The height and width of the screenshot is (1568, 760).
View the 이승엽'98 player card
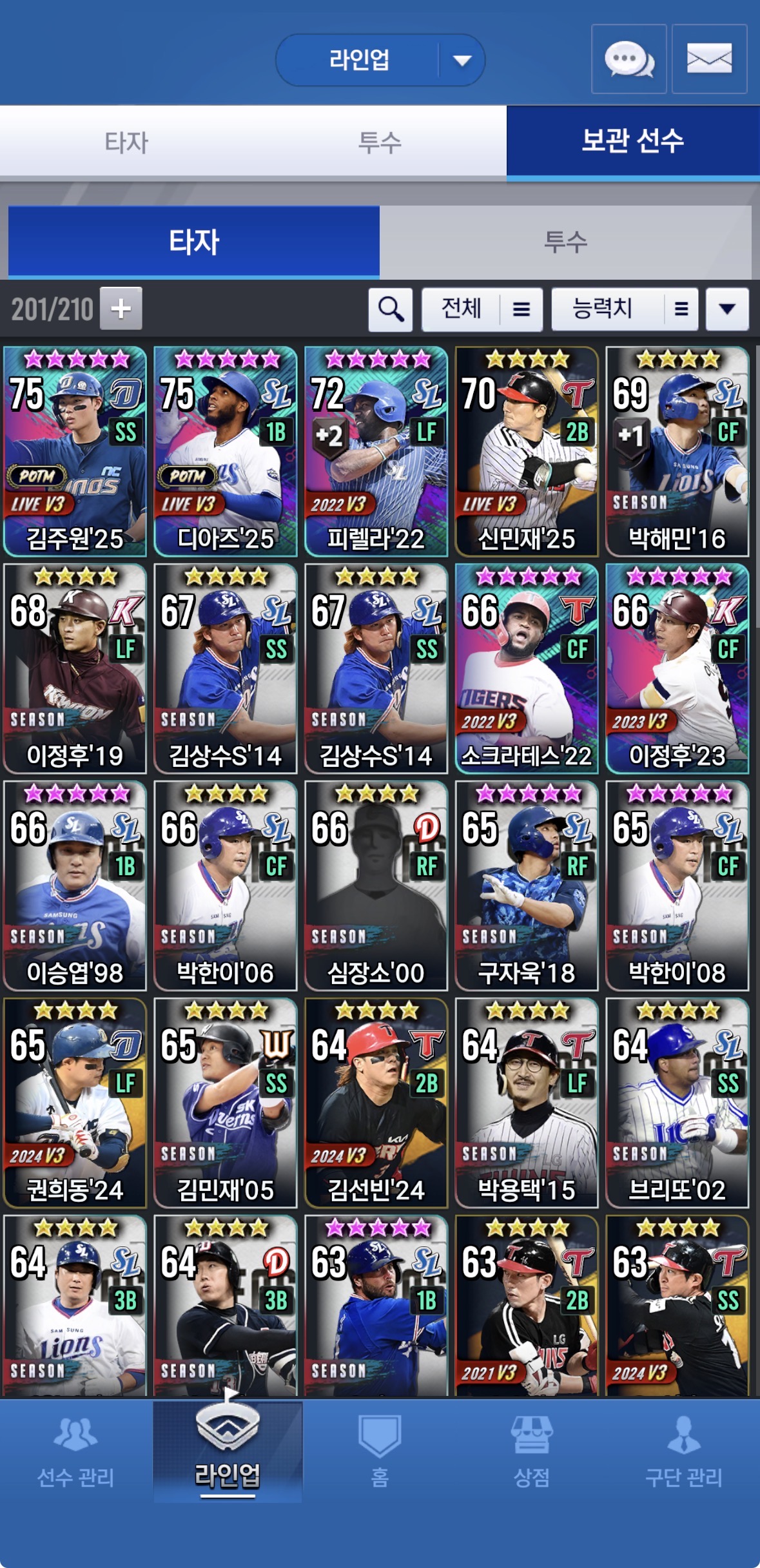[75, 886]
